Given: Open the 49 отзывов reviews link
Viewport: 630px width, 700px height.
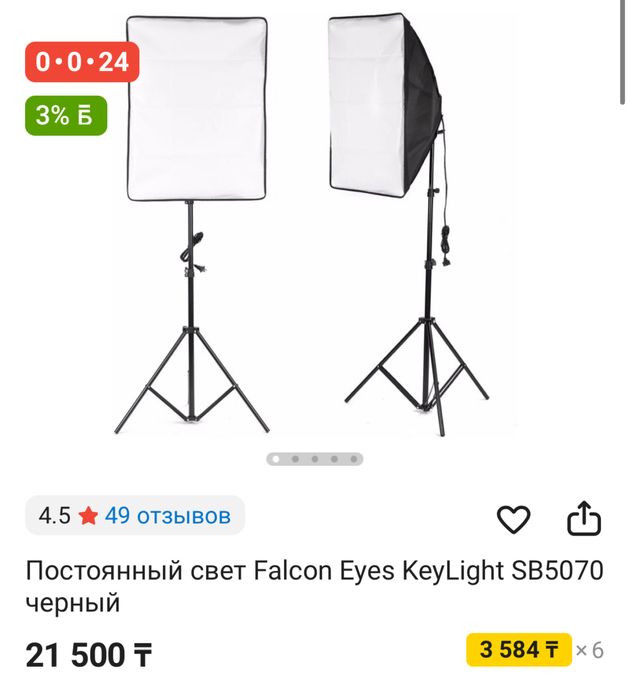Looking at the screenshot, I should (x=167, y=516).
